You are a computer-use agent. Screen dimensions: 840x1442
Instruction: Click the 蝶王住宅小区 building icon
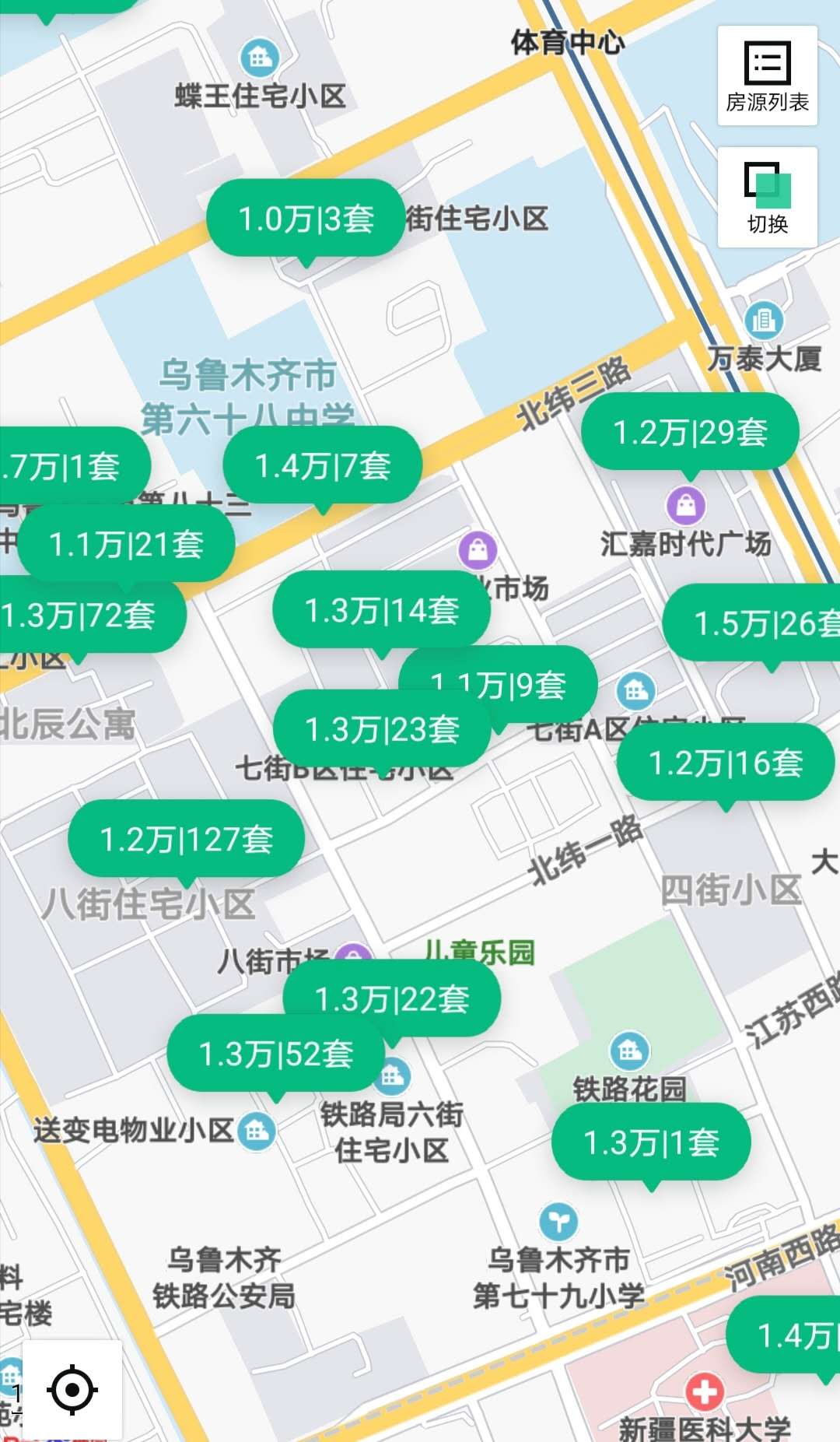pos(260,56)
